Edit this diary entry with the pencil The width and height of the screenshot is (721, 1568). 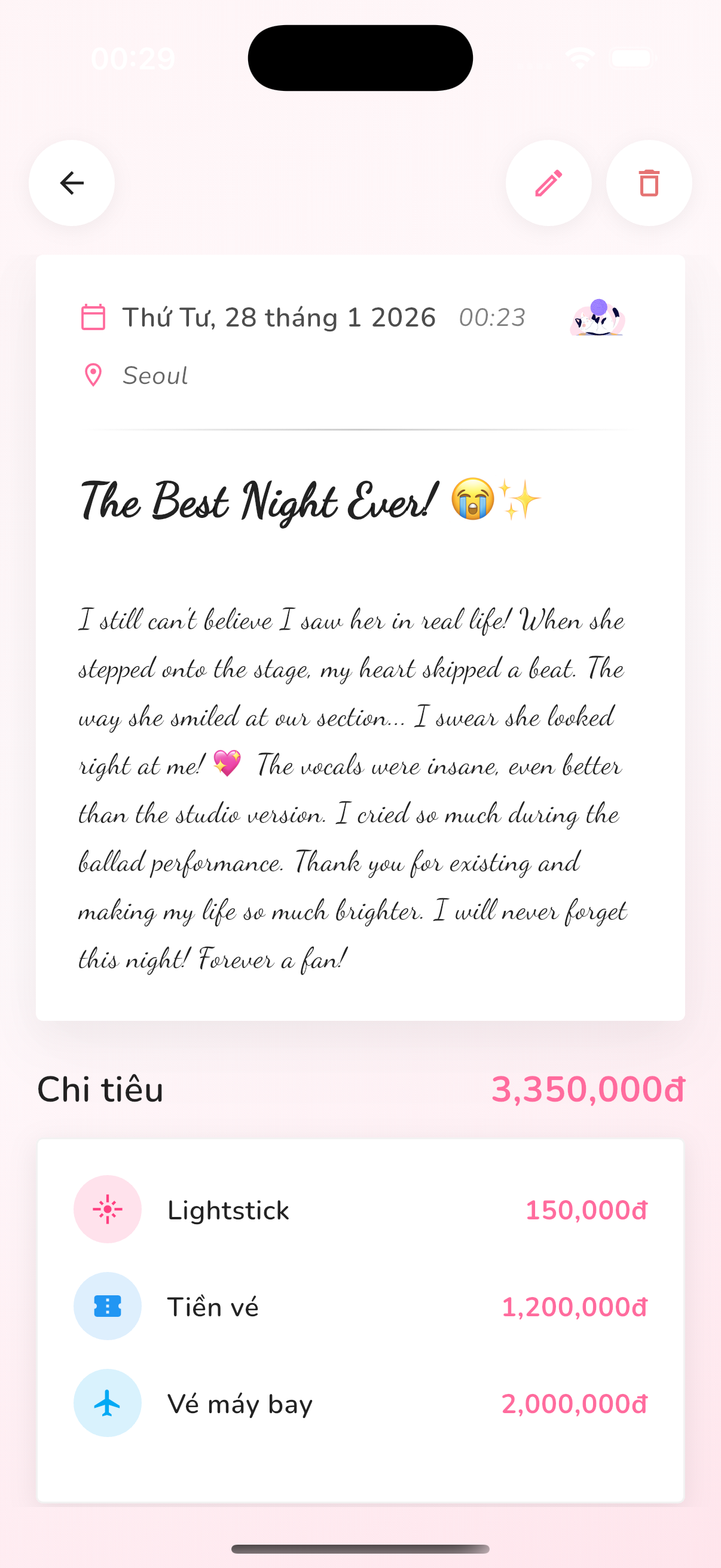pyautogui.click(x=548, y=183)
